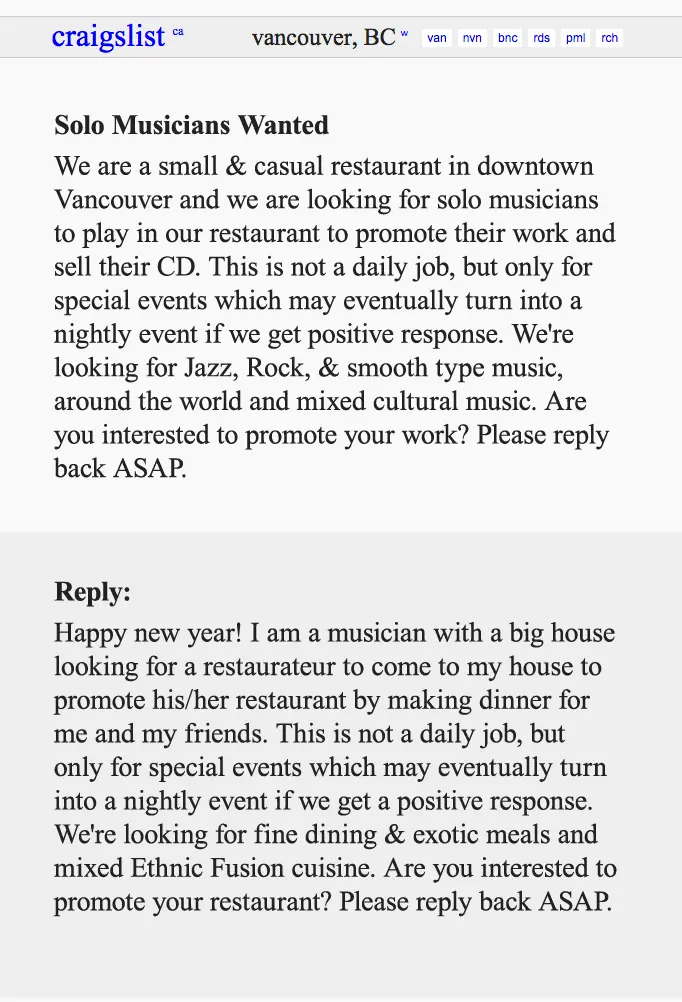Select the 'van' area link
Screen dimensions: 682x1002
click(437, 38)
